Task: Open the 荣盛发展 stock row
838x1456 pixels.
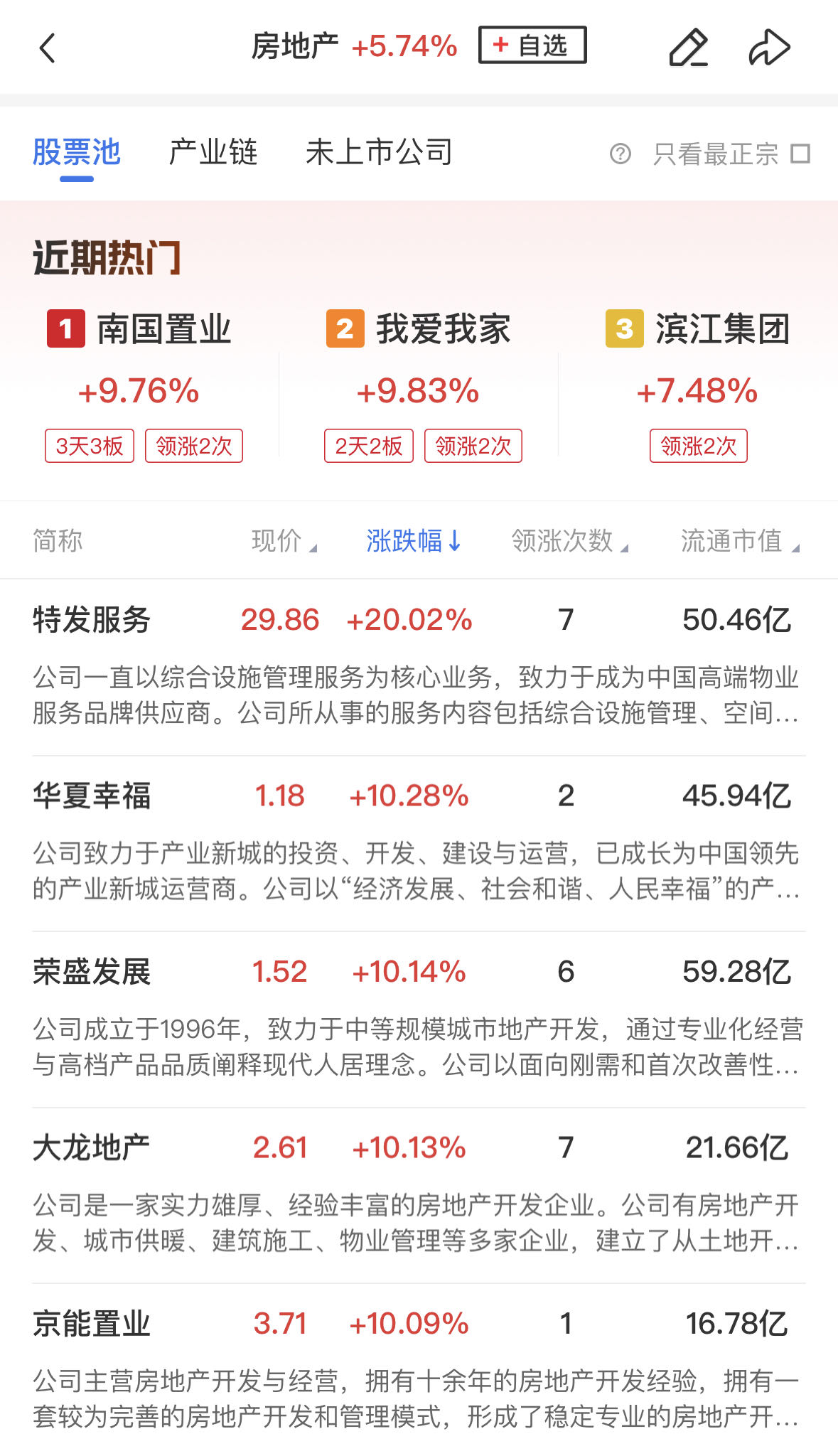Action: tap(92, 972)
